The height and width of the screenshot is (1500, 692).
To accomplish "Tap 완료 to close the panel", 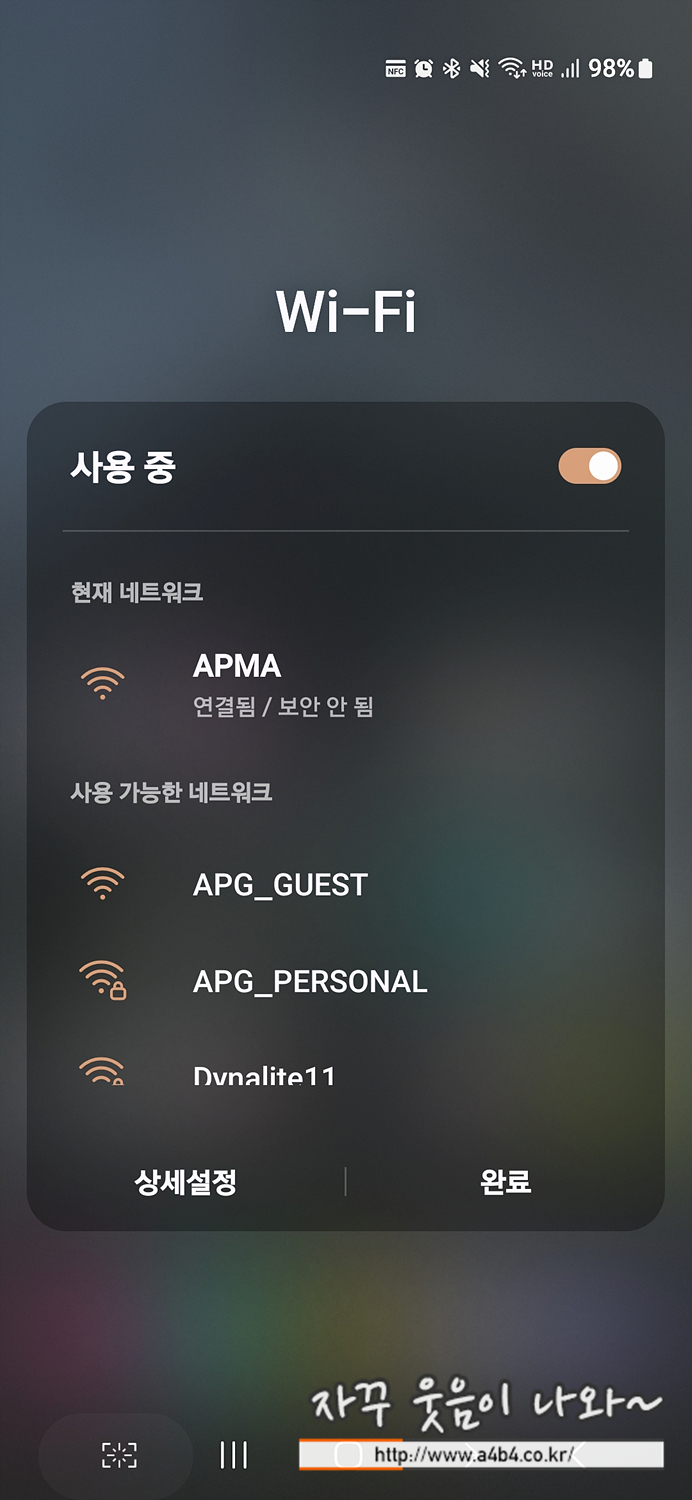I will [505, 1182].
